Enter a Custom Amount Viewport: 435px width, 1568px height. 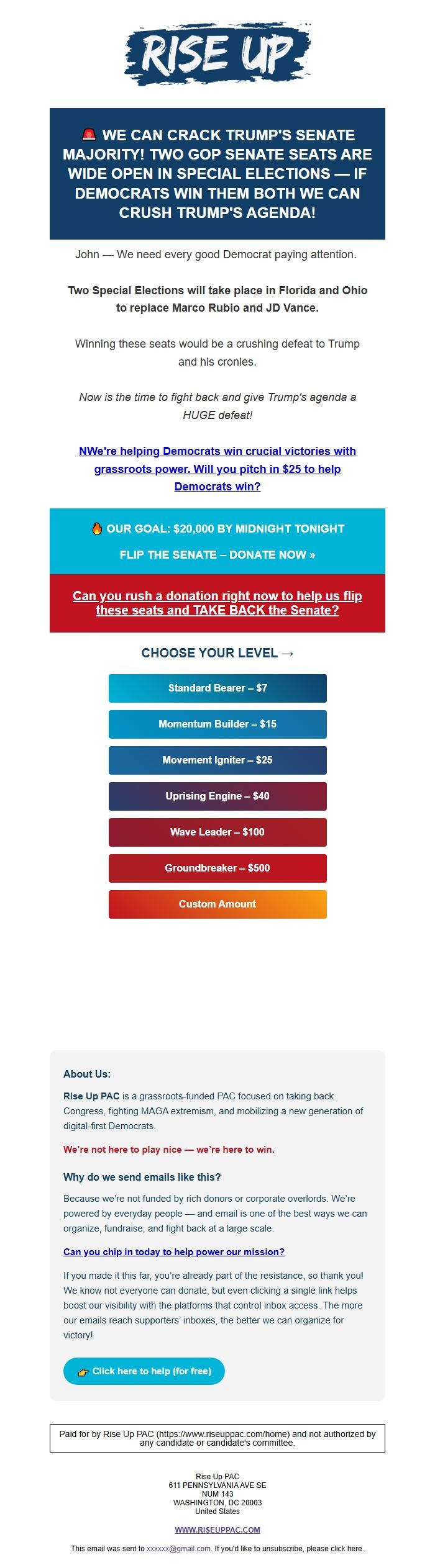(217, 904)
